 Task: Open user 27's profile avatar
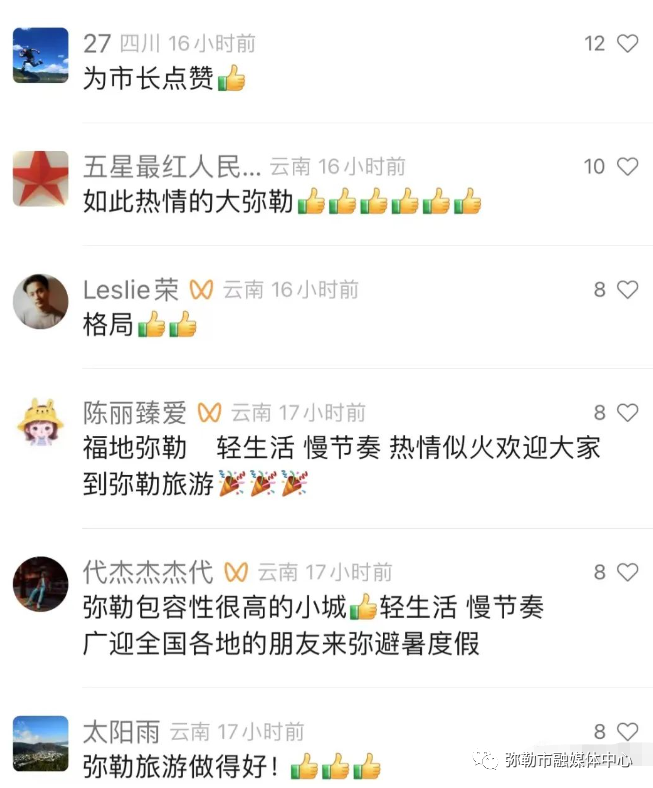pos(41,56)
